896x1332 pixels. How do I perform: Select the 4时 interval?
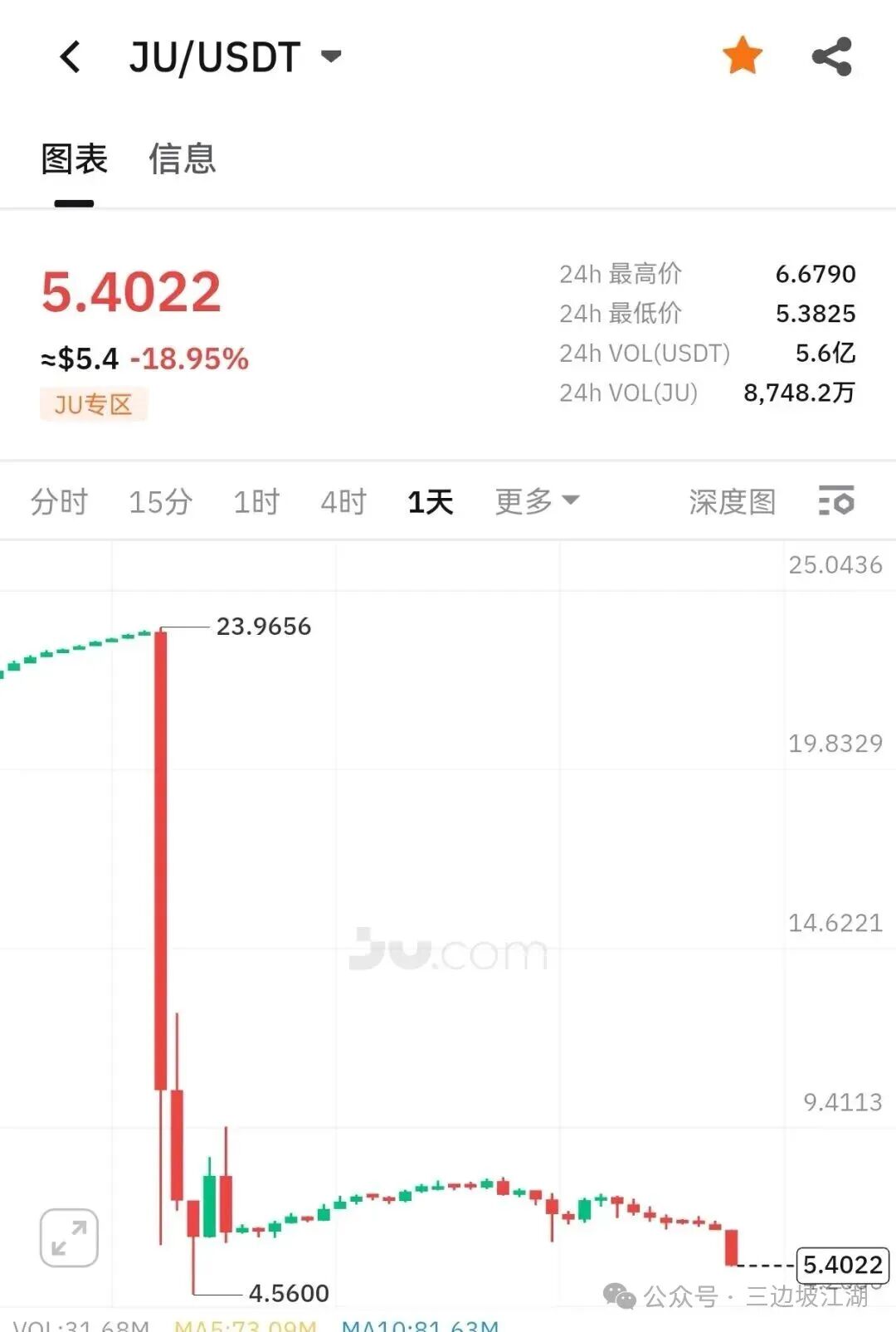pos(343,501)
